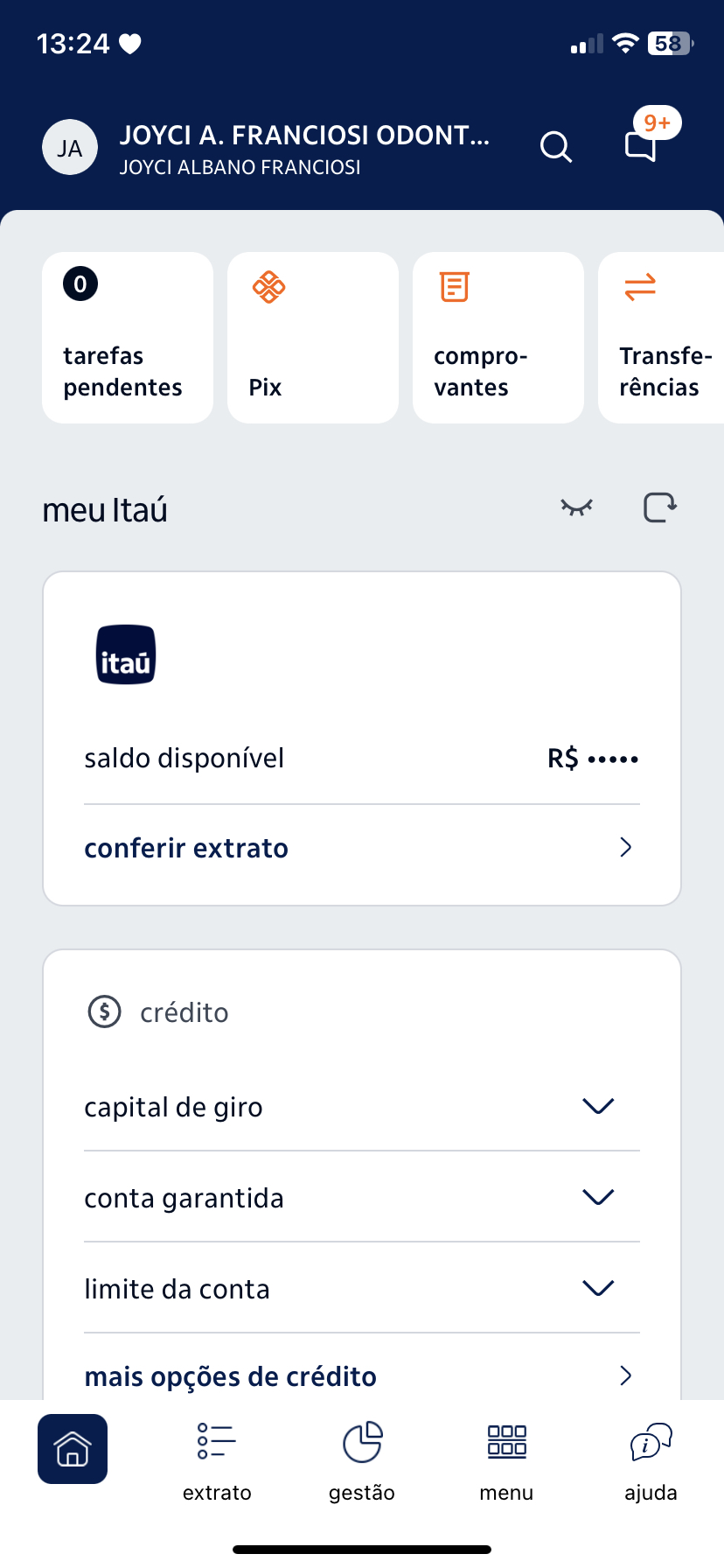724x1568 pixels.
Task: Open the tarefas pendentes card
Action: (x=128, y=338)
